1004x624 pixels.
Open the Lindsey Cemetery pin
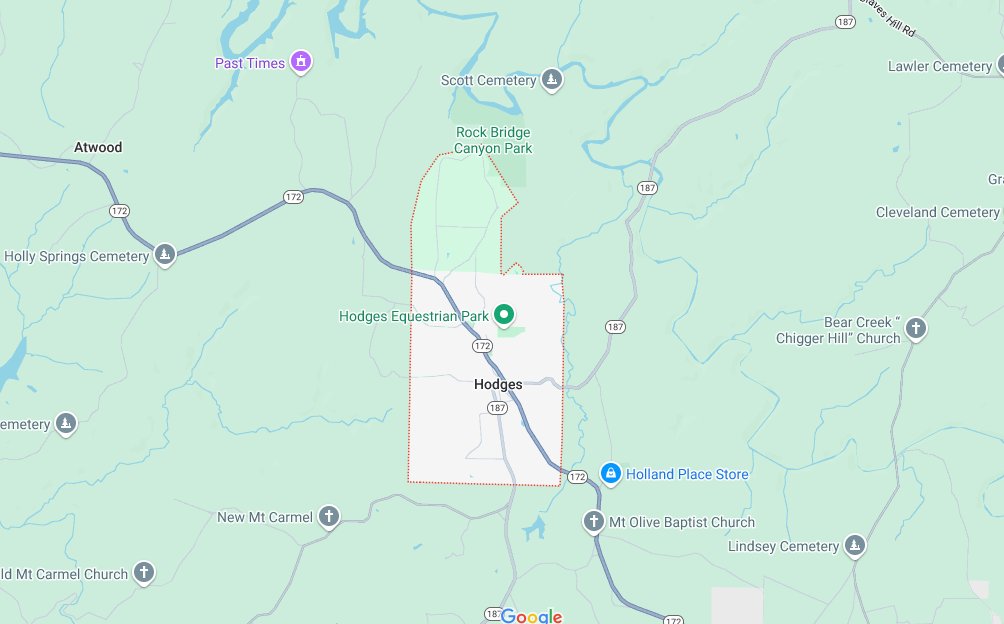click(854, 546)
